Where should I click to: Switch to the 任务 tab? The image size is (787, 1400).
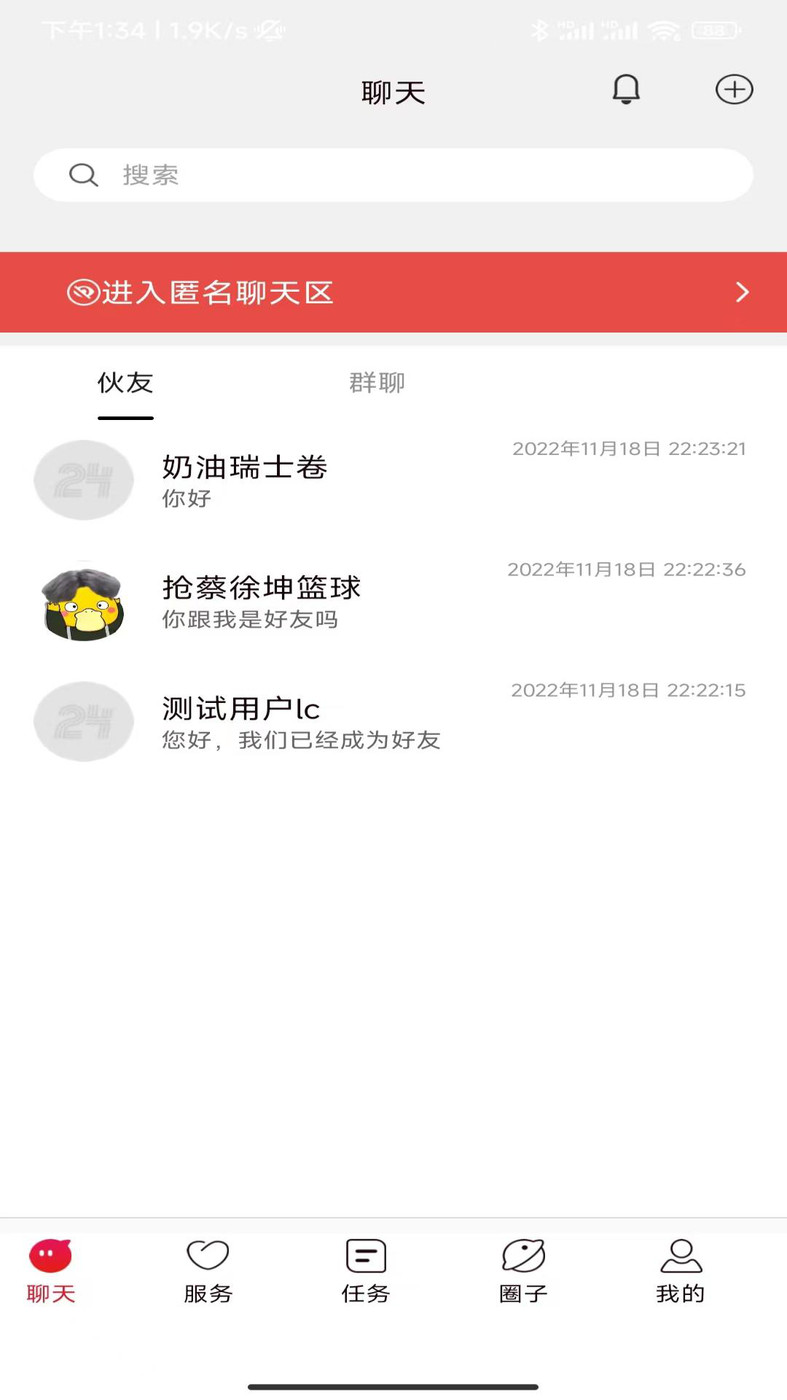365,1271
